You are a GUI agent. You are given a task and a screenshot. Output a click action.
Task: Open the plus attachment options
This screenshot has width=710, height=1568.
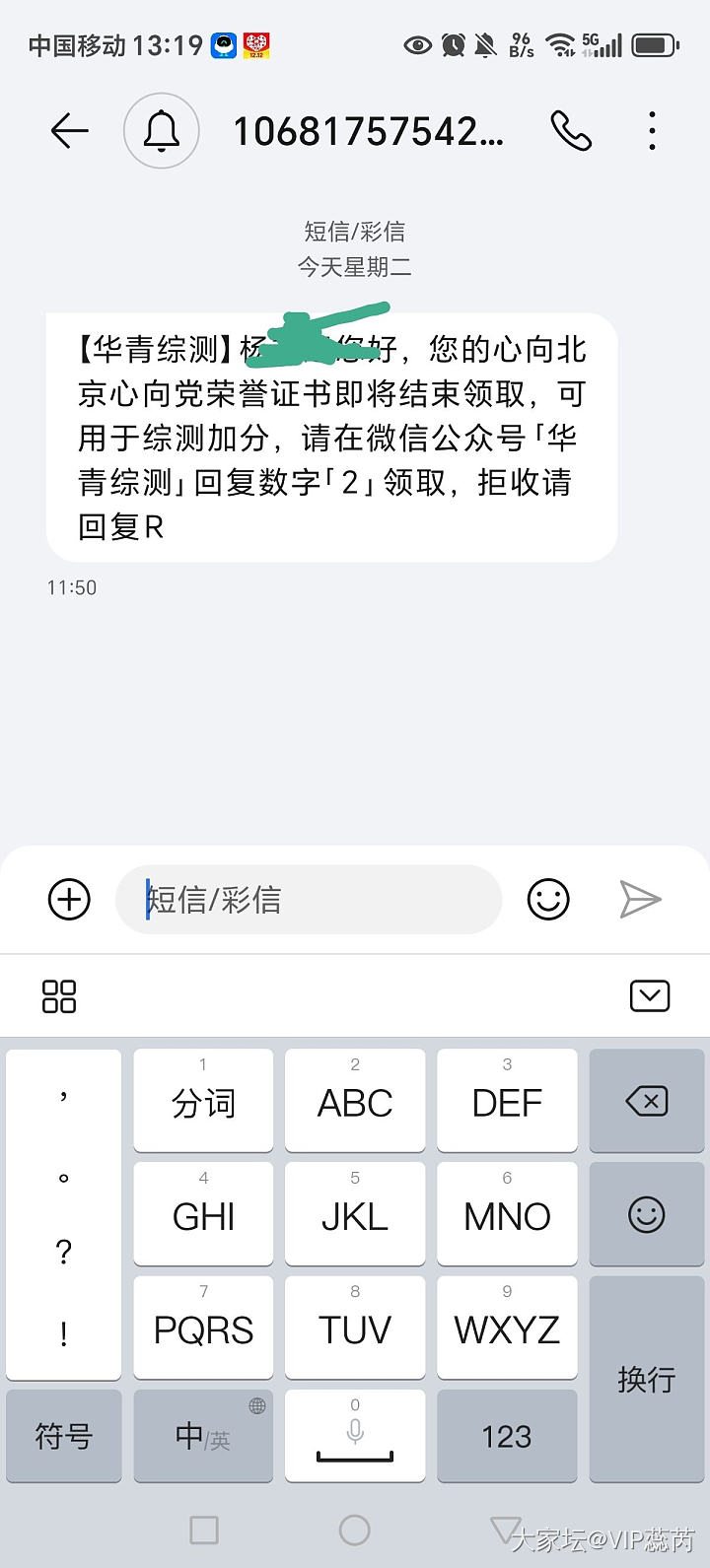coord(69,899)
